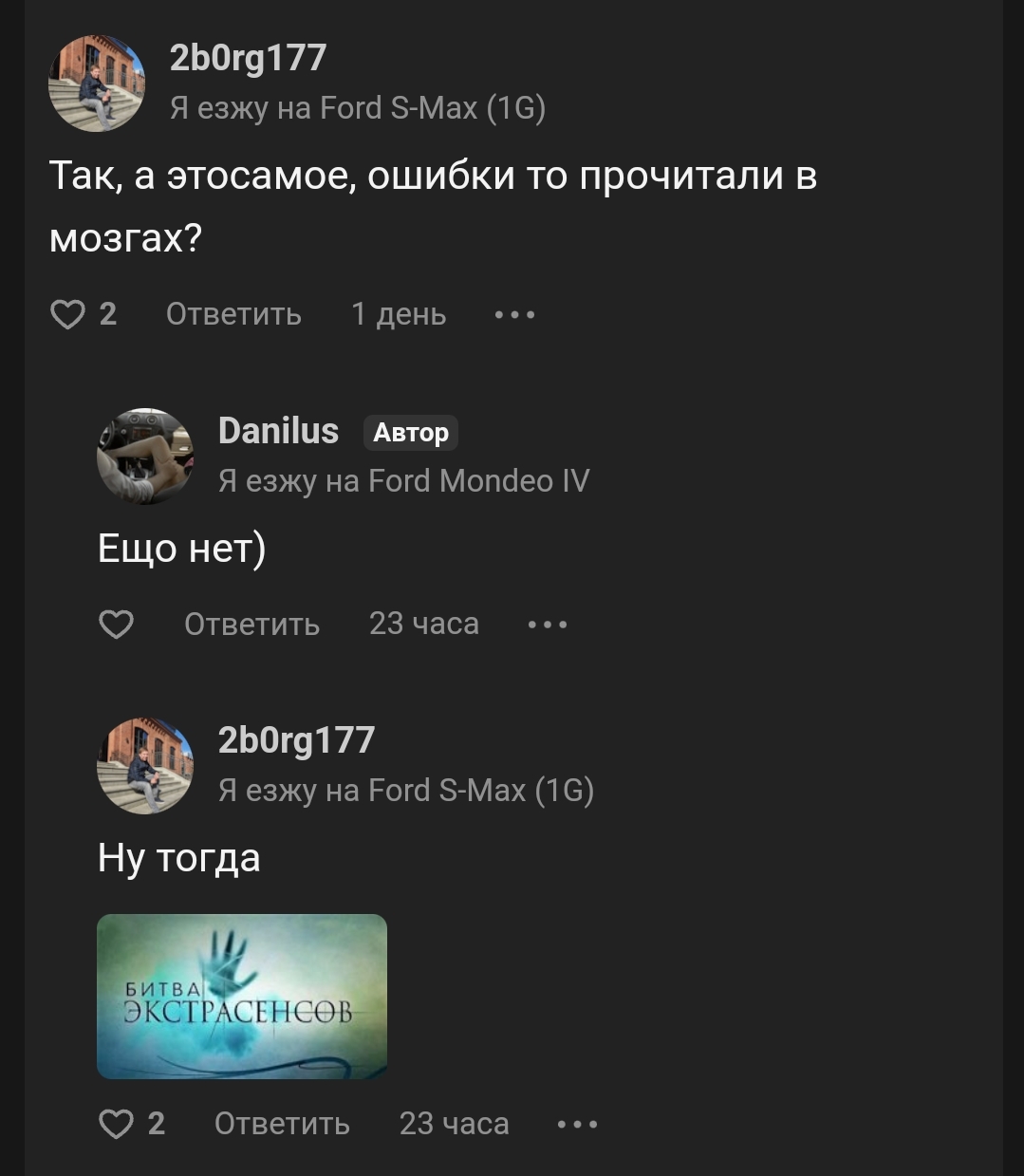Reply to the "Ну тогда" comment
The image size is (1024, 1176).
[282, 1124]
